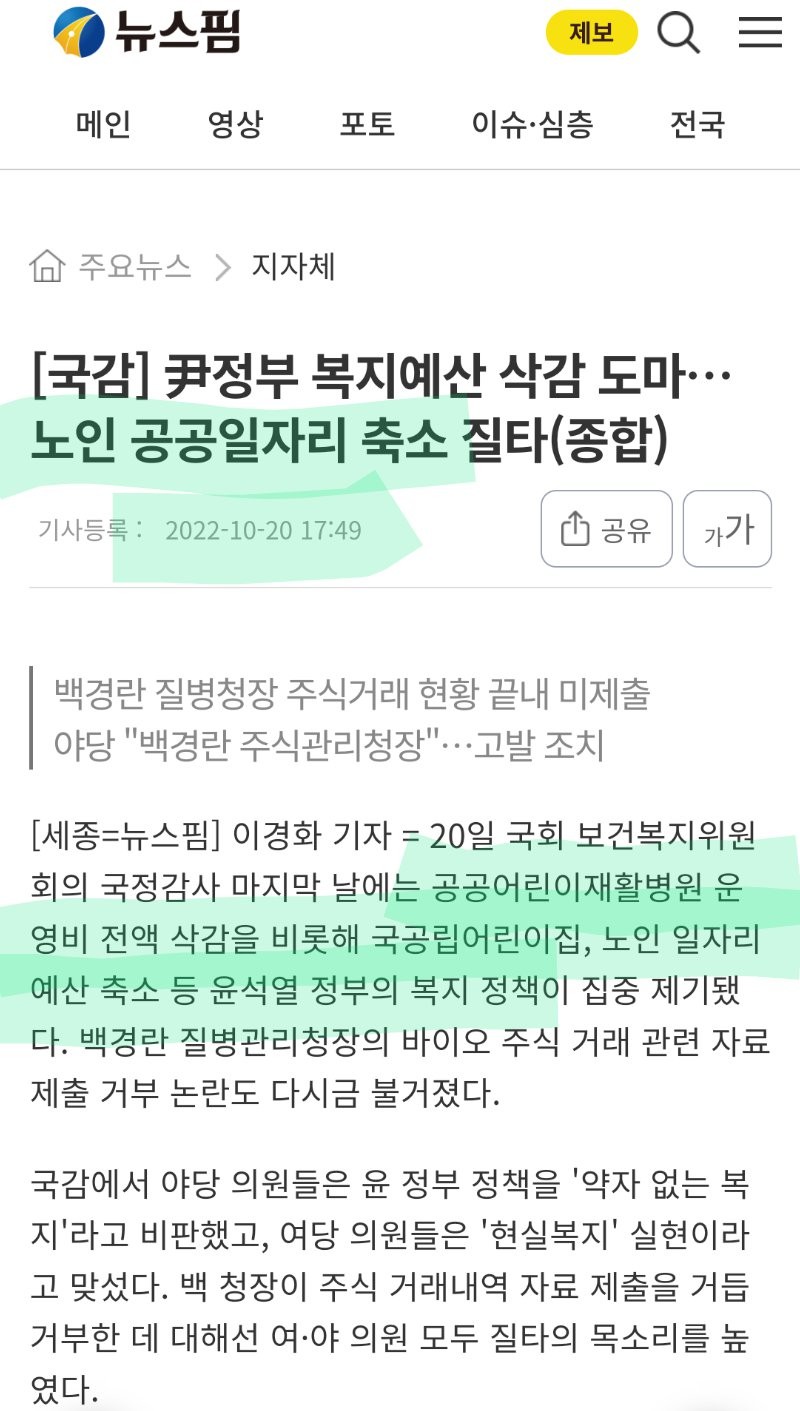The height and width of the screenshot is (1411, 800).
Task: Change the font size with 가가
Action: tap(727, 529)
